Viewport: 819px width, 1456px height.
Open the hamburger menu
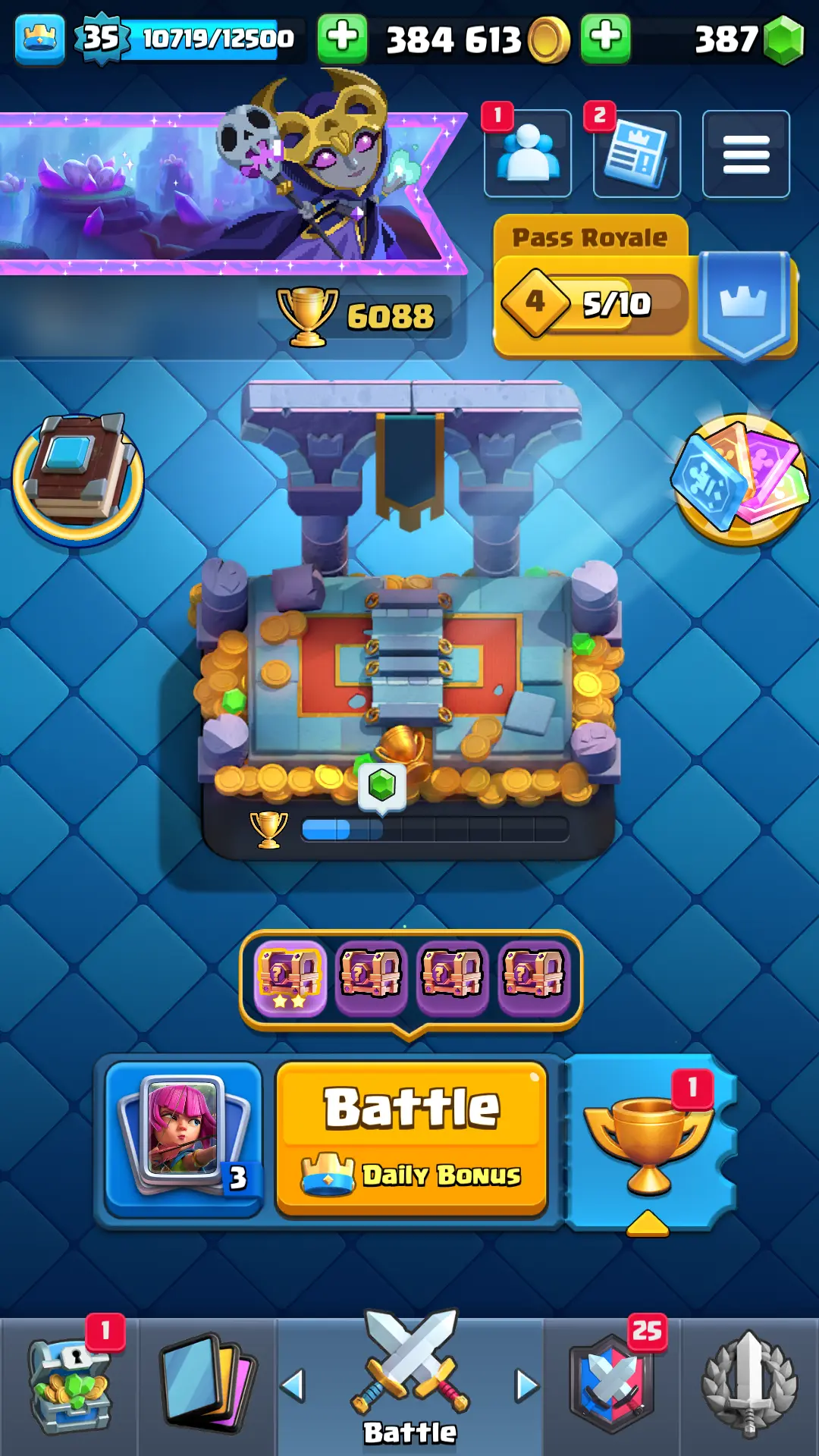[745, 154]
